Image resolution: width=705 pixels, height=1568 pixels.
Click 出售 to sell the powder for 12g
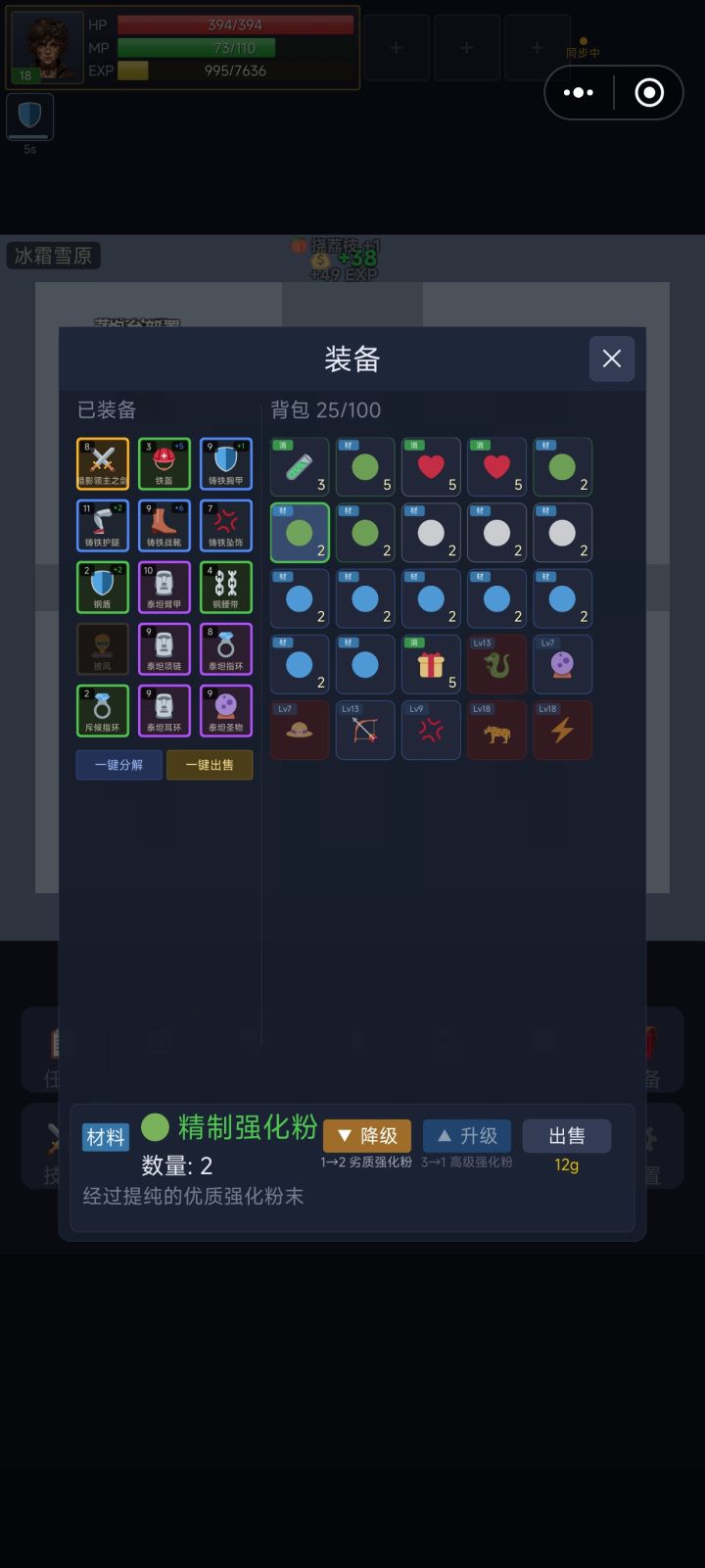click(567, 1135)
